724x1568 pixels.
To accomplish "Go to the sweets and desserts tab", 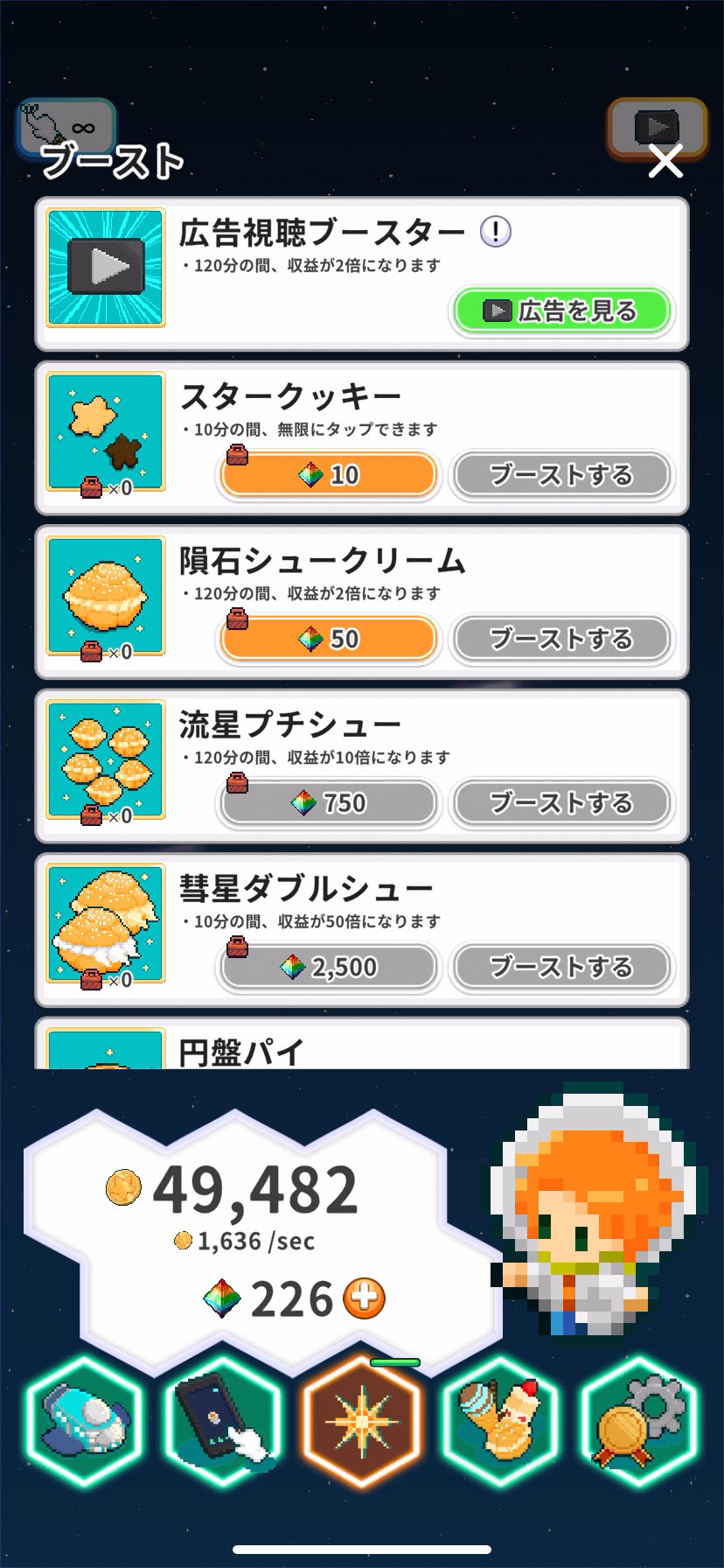I will tap(501, 1420).
